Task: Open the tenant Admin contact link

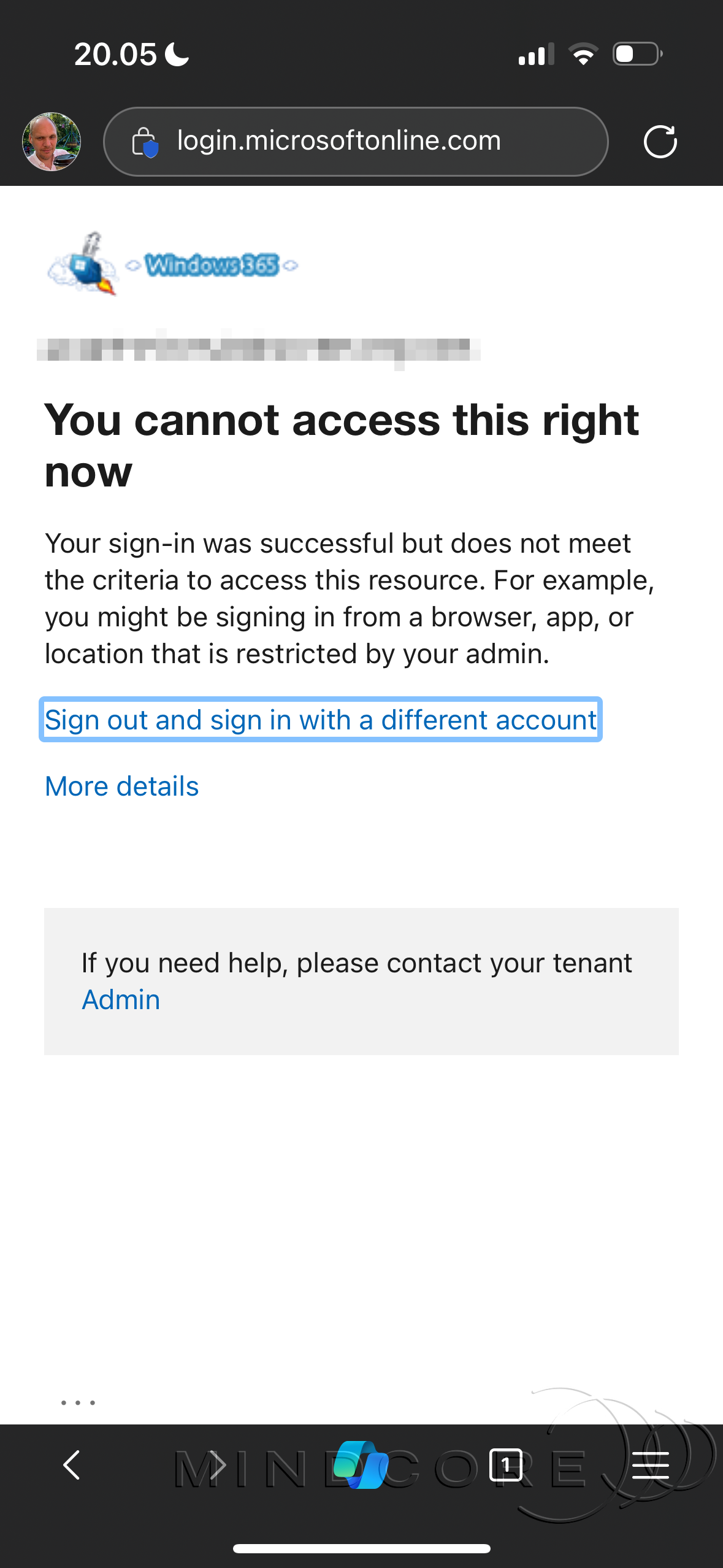Action: tap(121, 1000)
